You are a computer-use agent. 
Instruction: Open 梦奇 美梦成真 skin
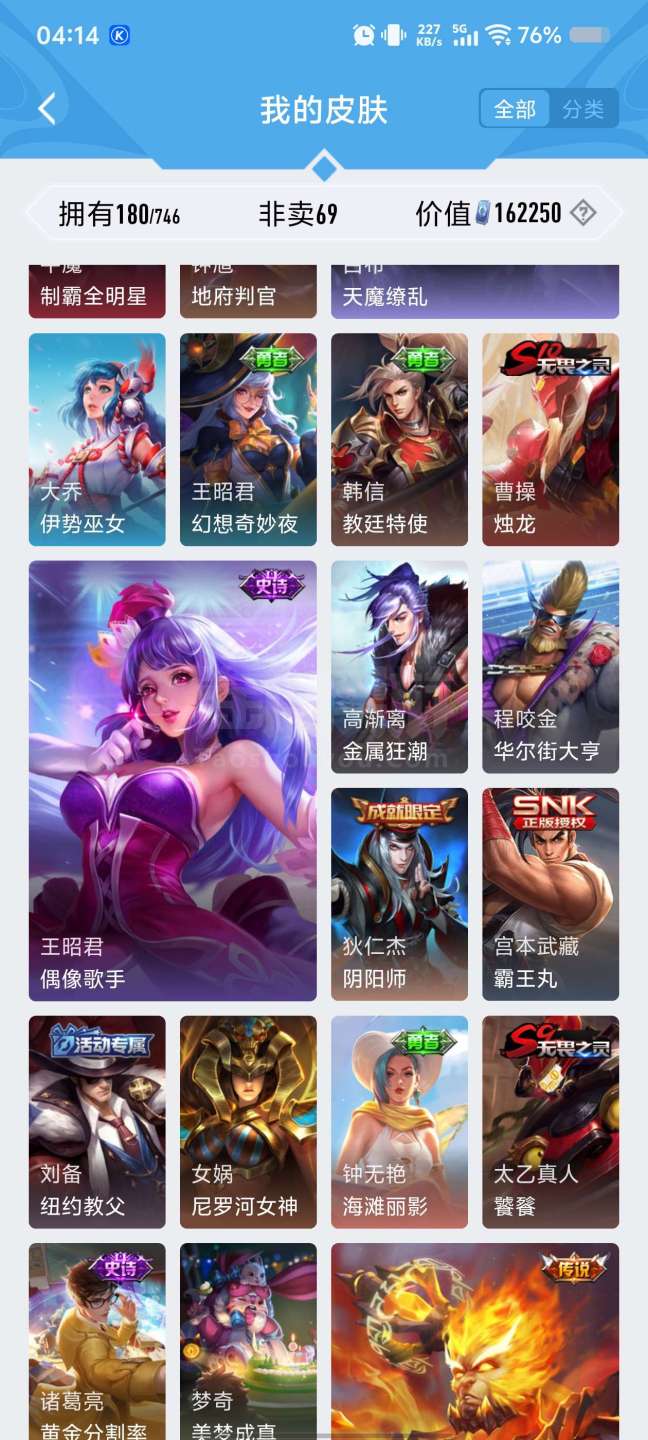248,1340
